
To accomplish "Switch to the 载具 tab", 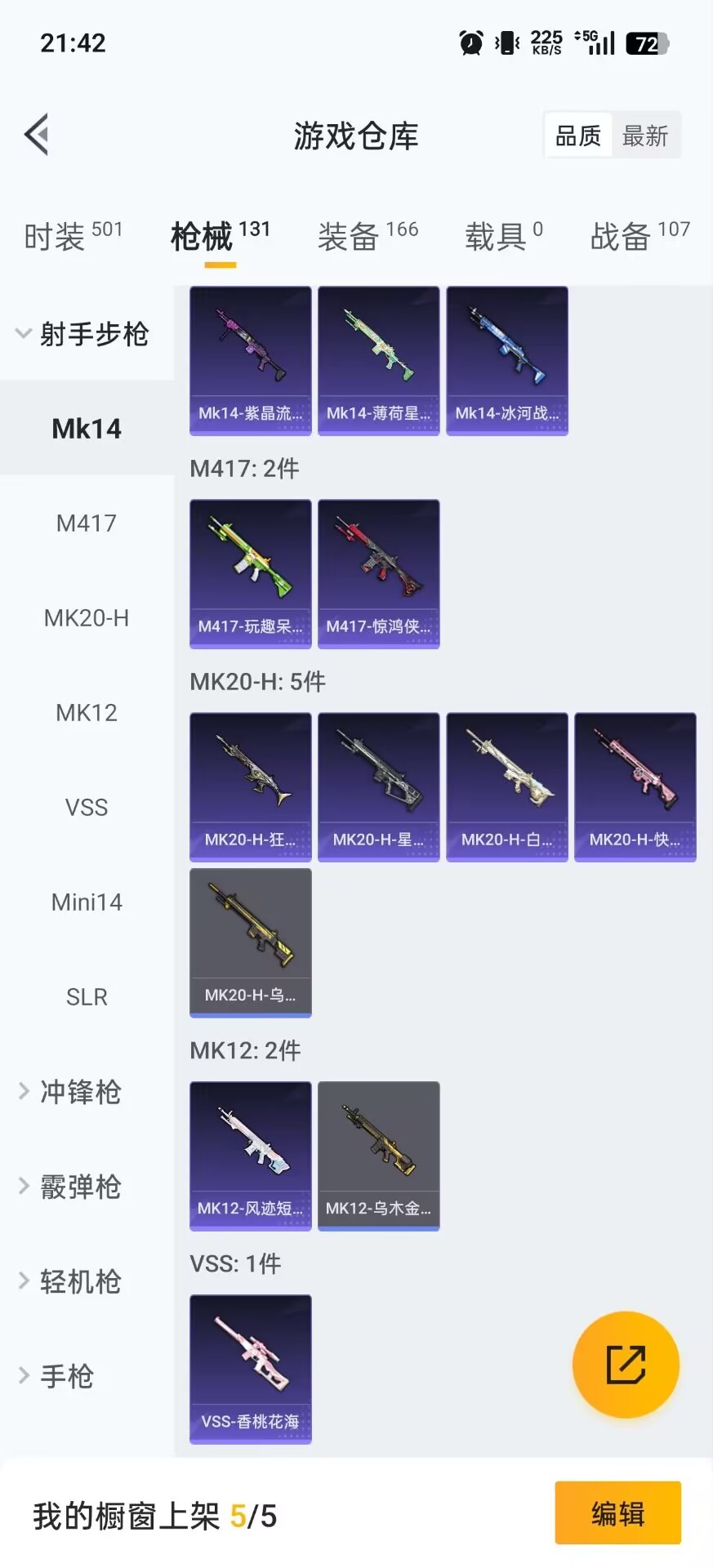I will coord(503,237).
